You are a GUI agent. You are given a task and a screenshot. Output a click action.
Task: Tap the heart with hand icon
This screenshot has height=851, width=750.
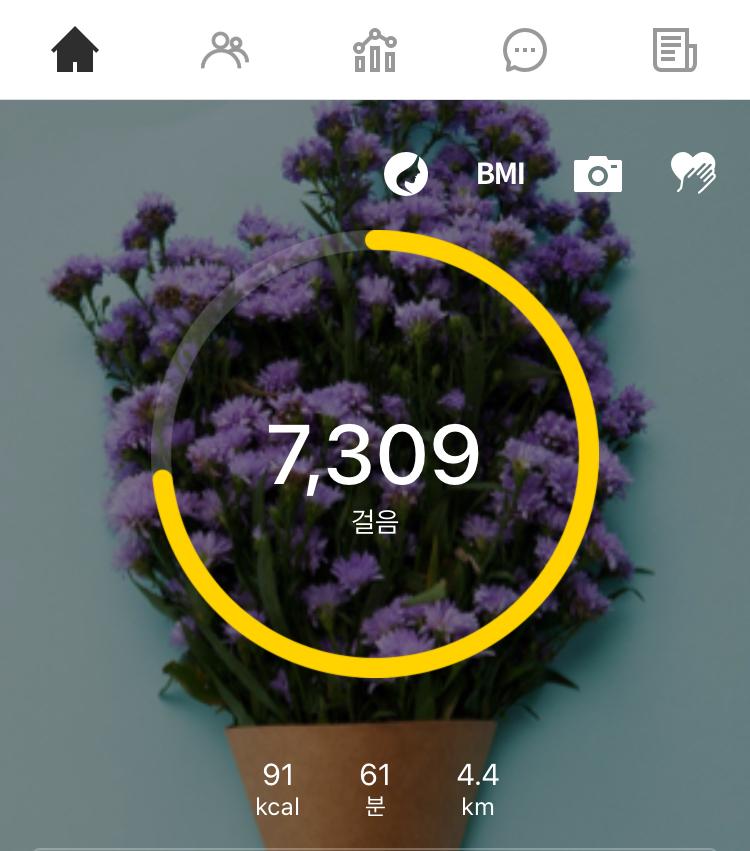(x=693, y=172)
